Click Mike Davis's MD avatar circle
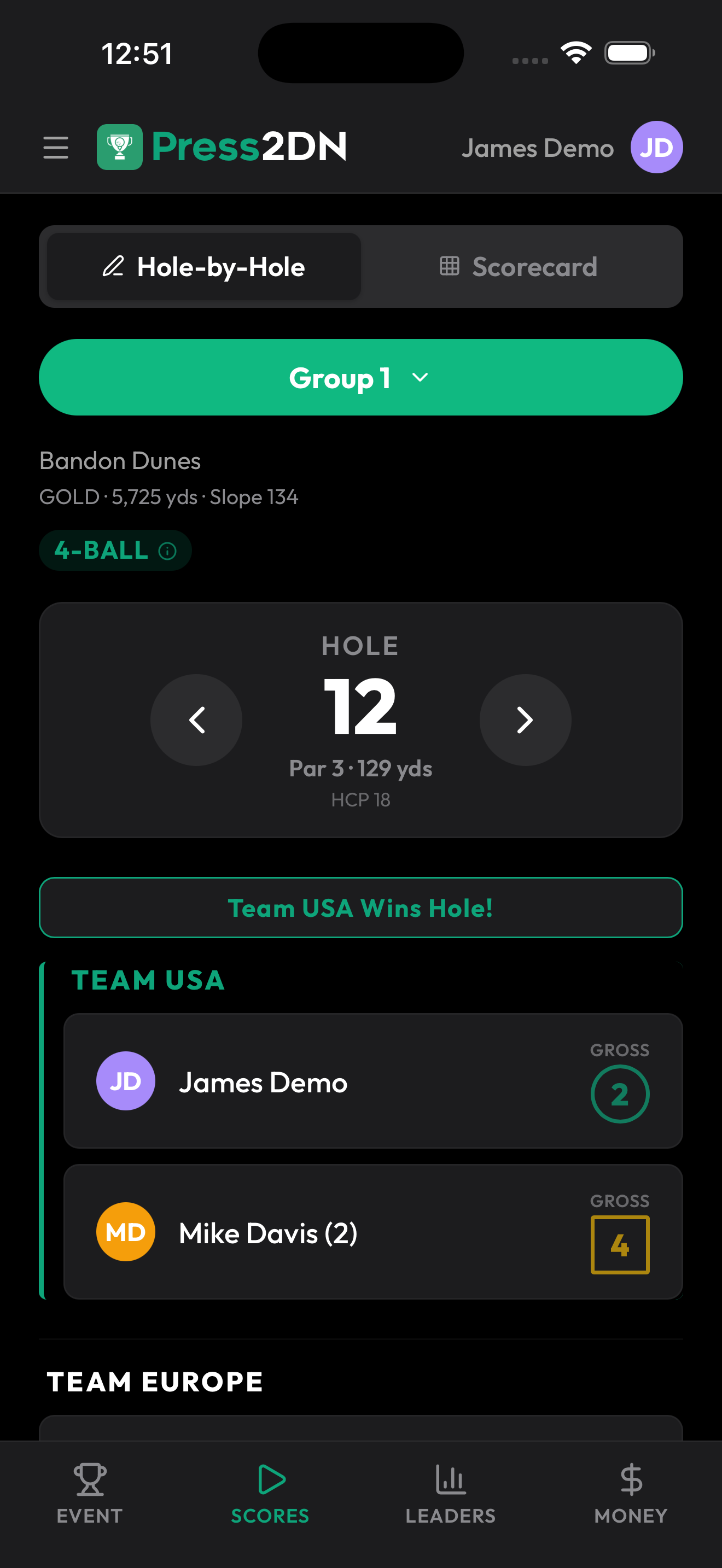This screenshot has width=722, height=1568. point(125,1231)
